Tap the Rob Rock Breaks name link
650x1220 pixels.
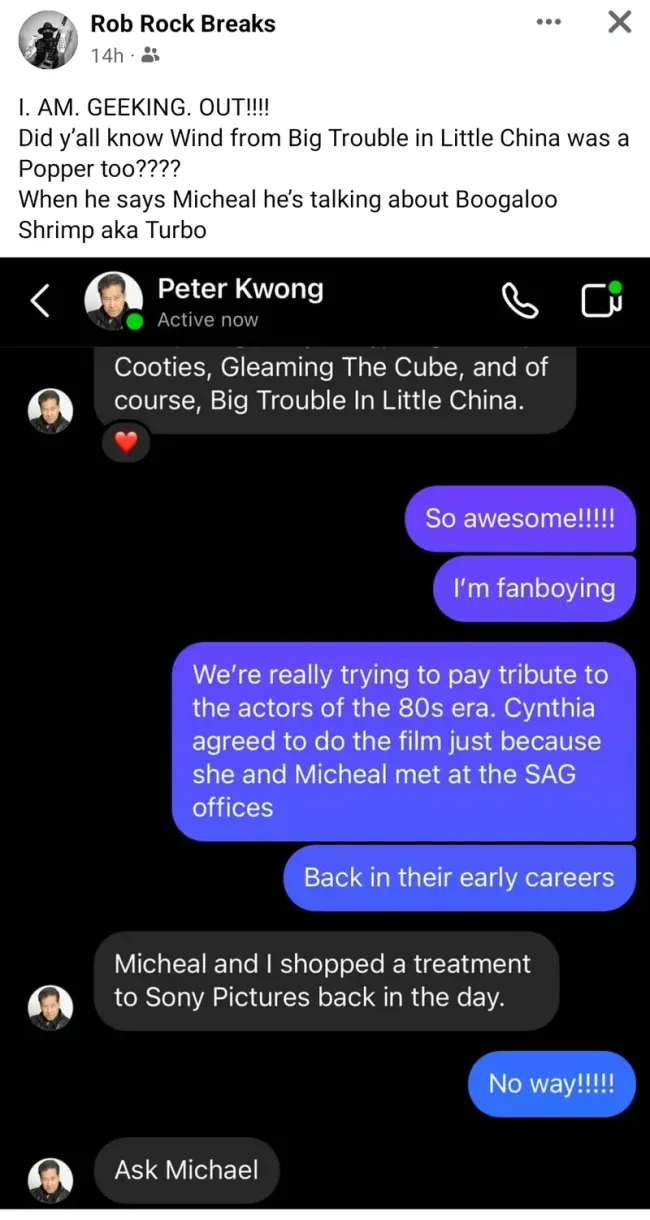coord(183,24)
